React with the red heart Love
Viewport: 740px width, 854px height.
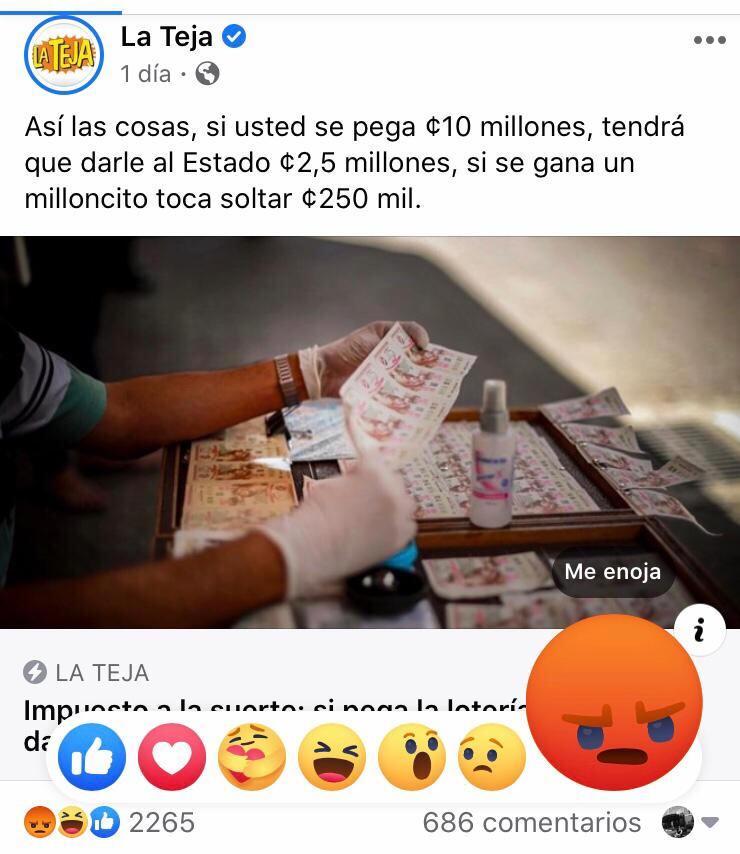(169, 757)
